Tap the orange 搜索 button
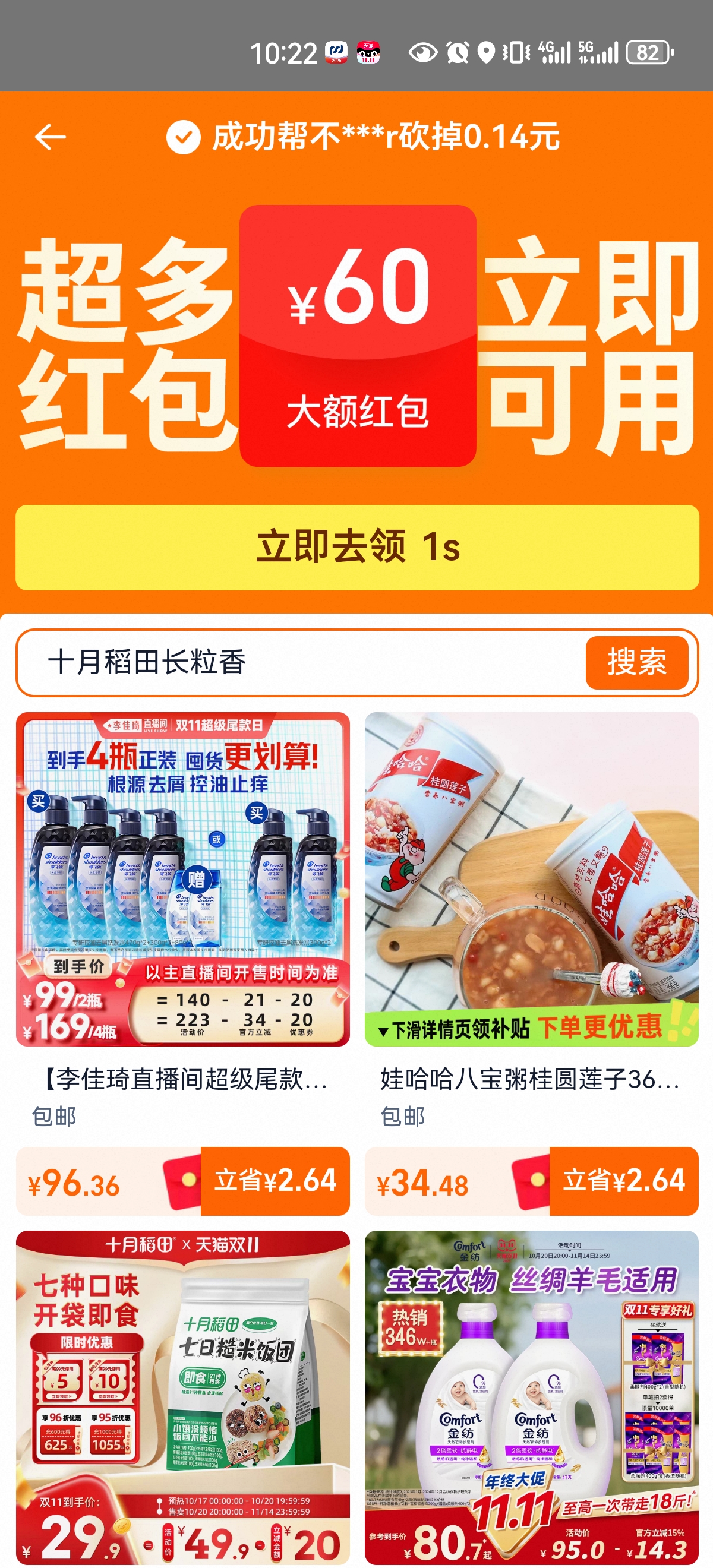The width and height of the screenshot is (713, 1568). point(636,662)
